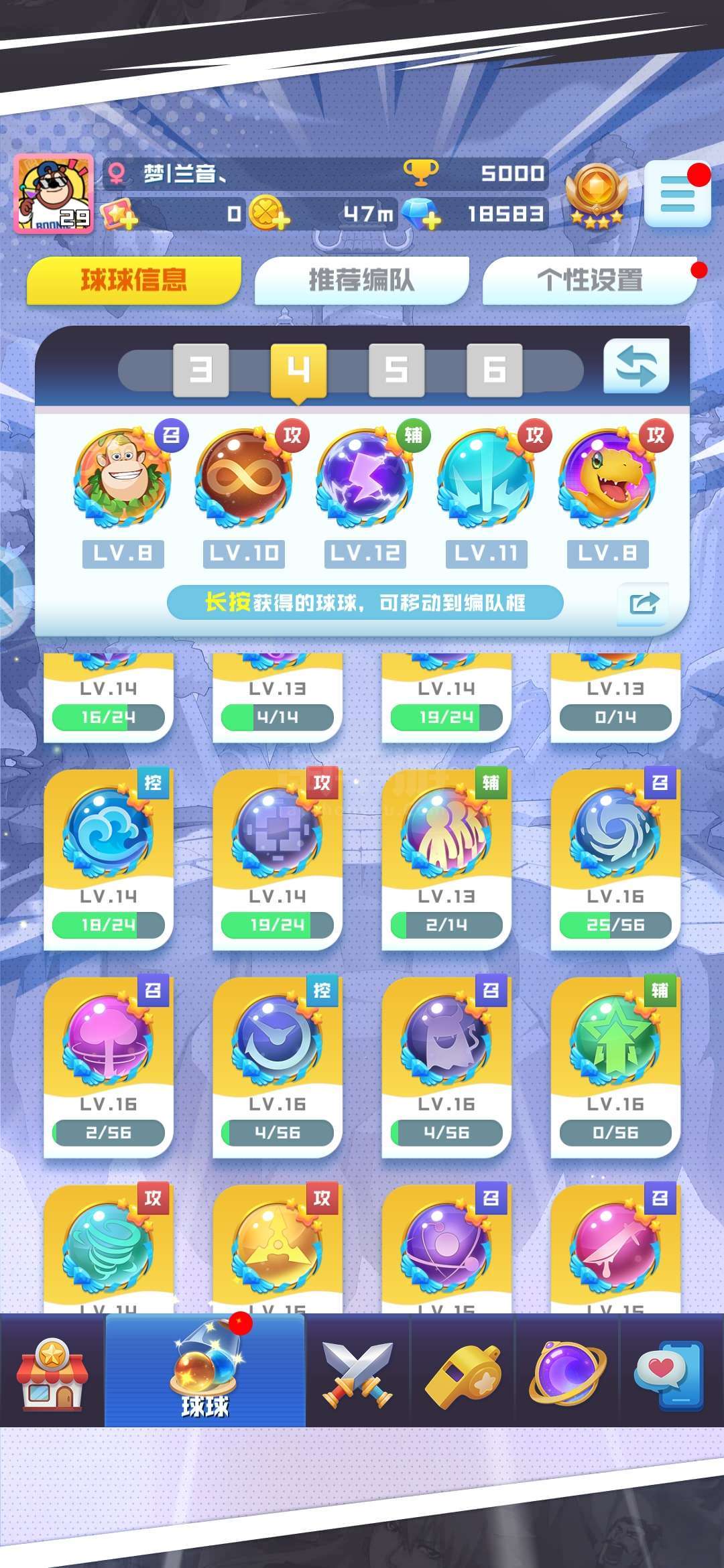Select team slot 5
This screenshot has height=1568, width=724.
[396, 369]
